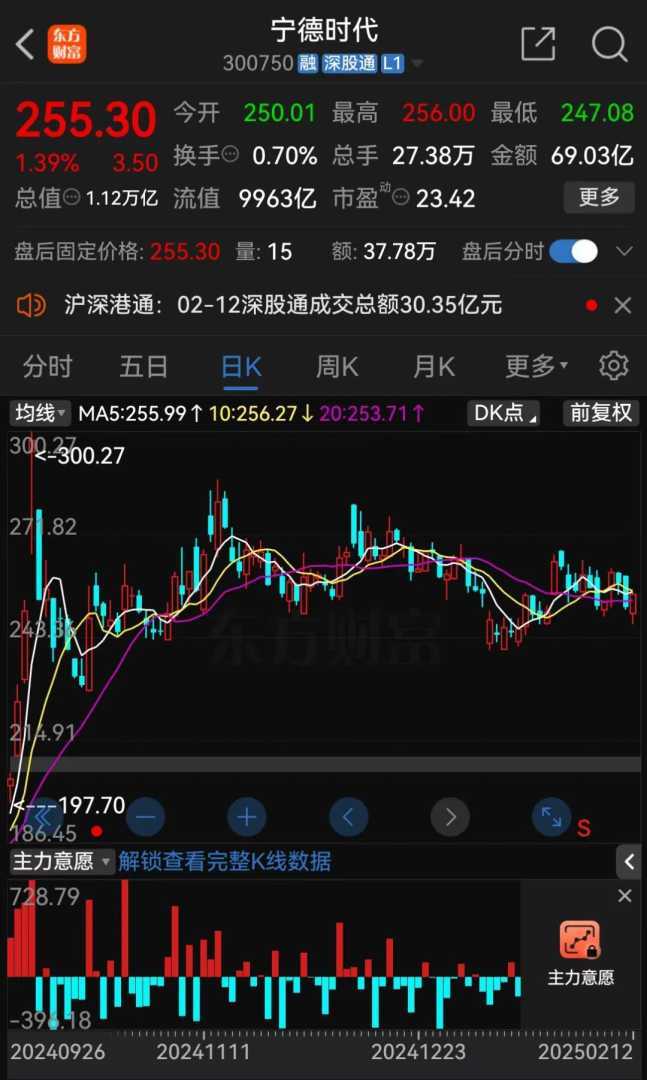Switch to the 分时 chart tab
The width and height of the screenshot is (647, 1080).
(47, 367)
